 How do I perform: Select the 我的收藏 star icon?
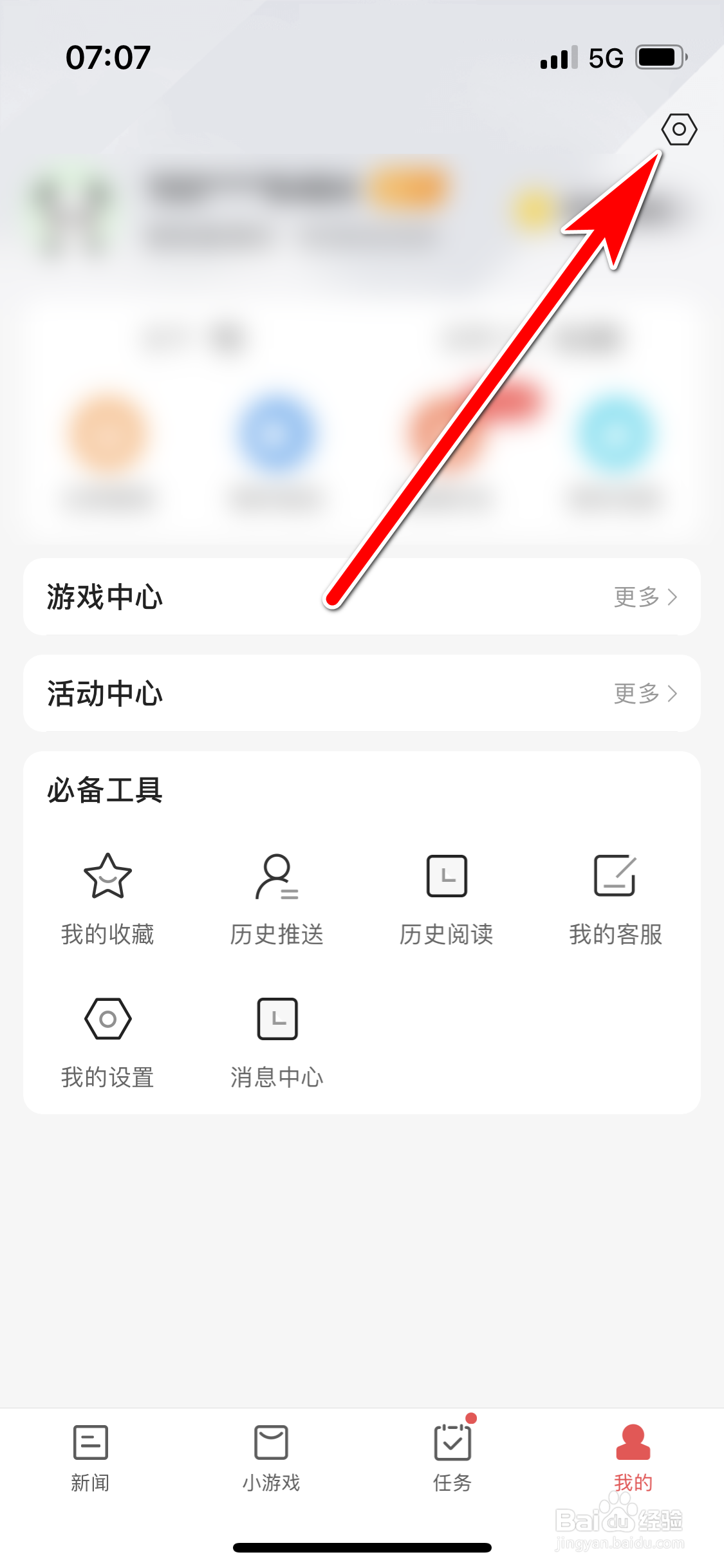(106, 875)
